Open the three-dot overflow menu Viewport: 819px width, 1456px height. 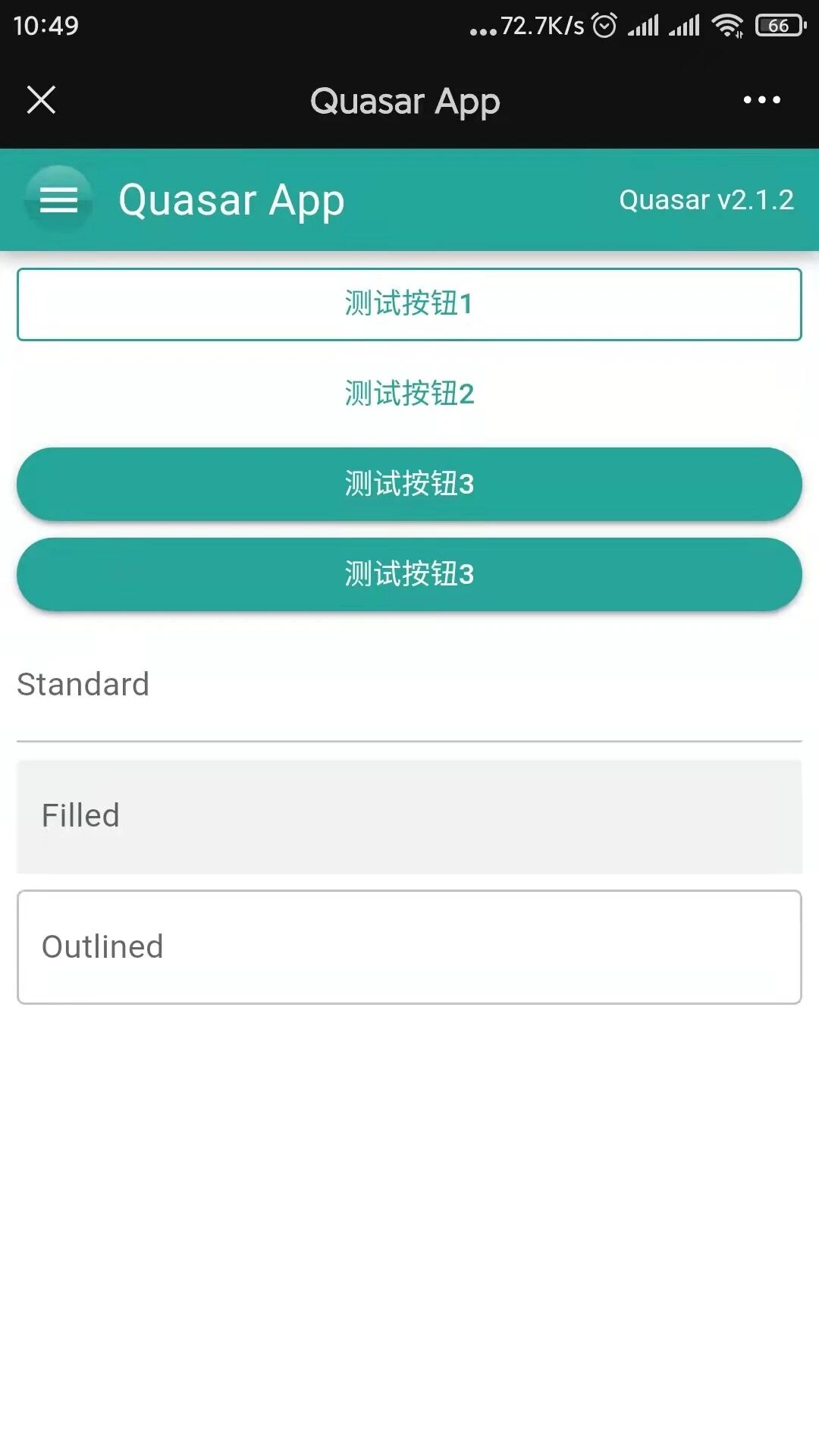pyautogui.click(x=761, y=99)
